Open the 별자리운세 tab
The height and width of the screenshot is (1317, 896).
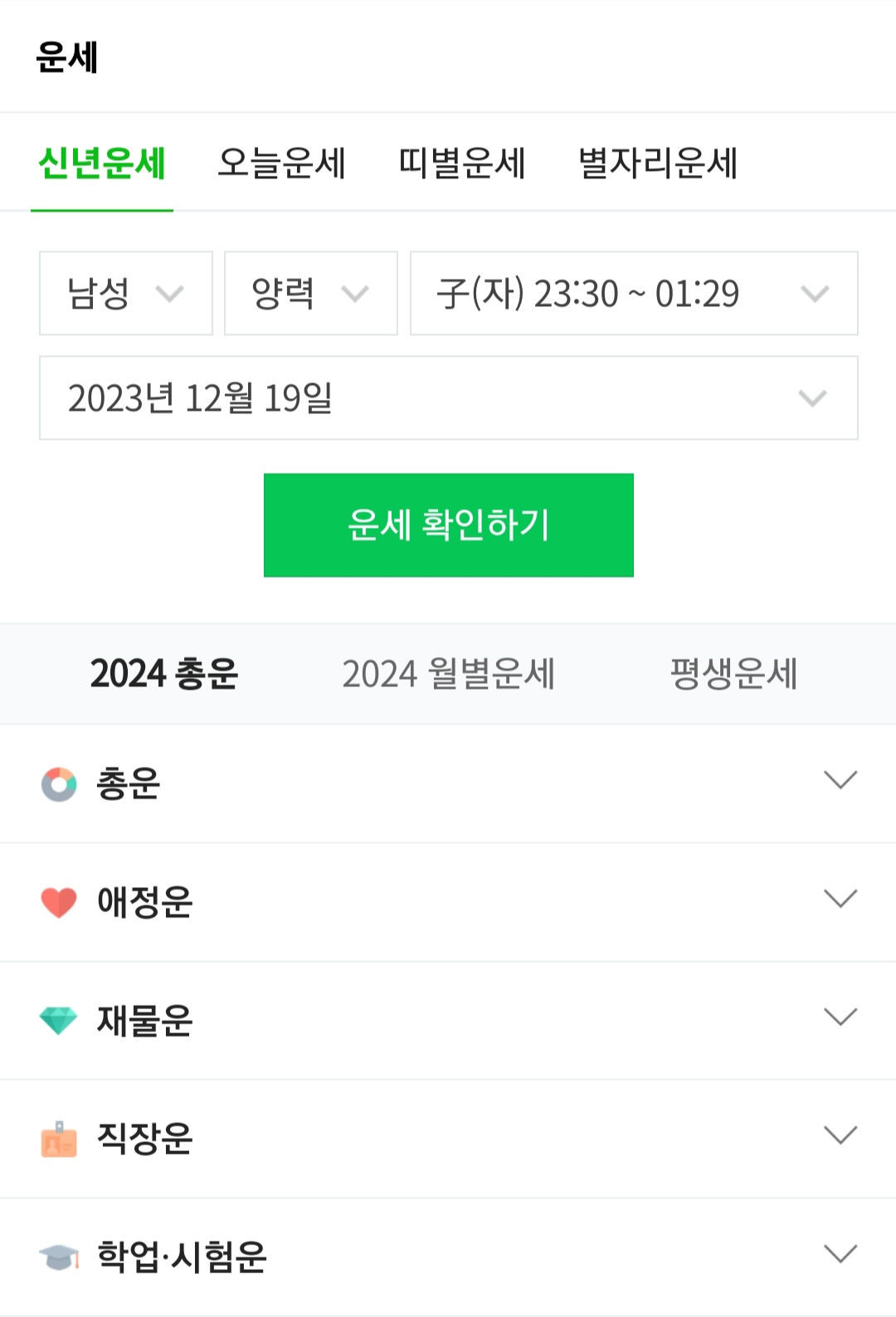coord(659,164)
